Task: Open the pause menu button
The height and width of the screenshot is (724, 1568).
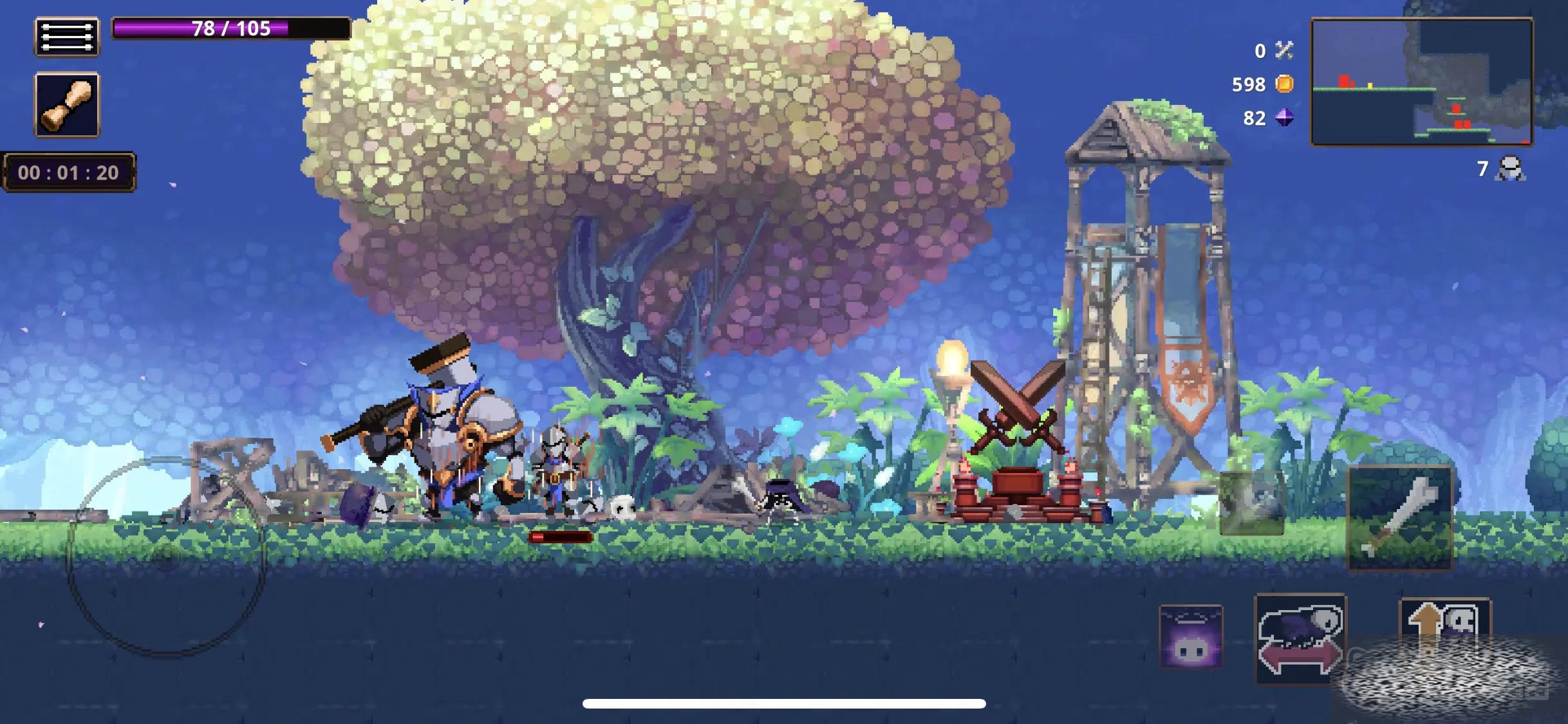Action: [67, 37]
